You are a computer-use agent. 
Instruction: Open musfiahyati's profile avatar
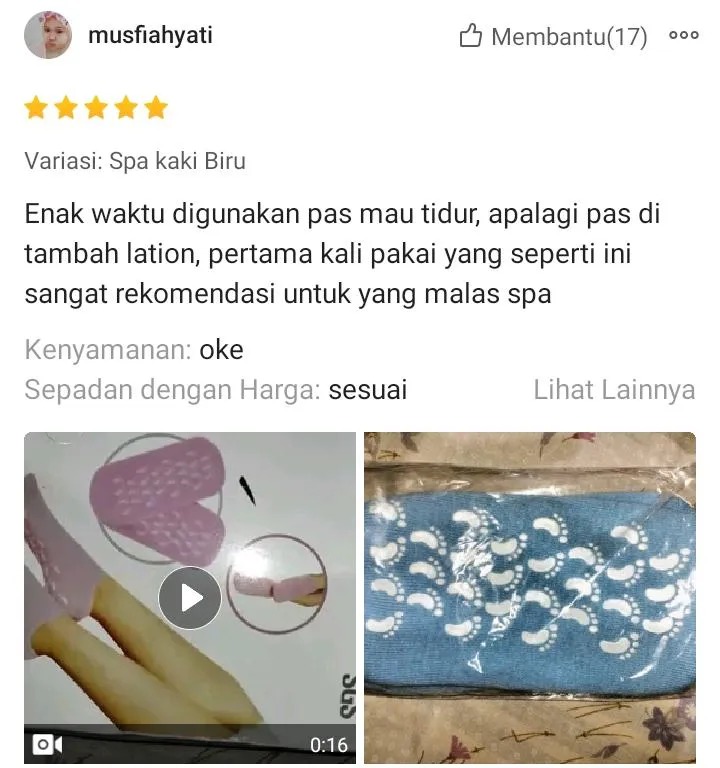(47, 36)
